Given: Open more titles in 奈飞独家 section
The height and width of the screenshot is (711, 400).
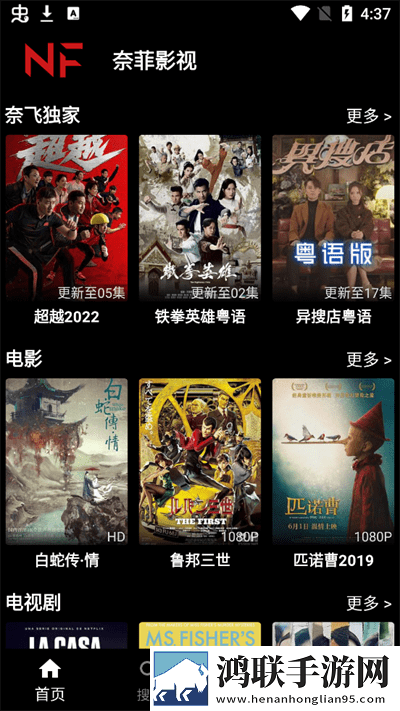Looking at the screenshot, I should tap(368, 116).
